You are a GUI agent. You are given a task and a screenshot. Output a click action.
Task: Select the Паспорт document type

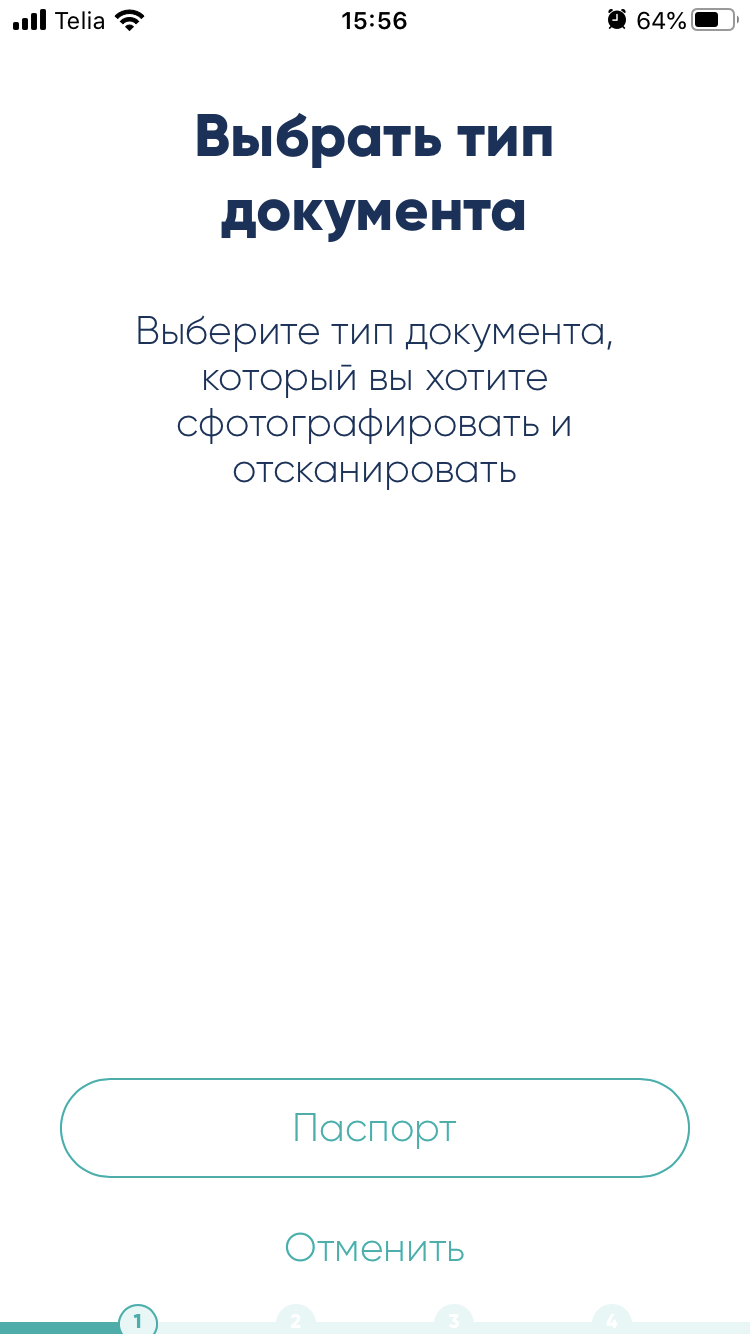[x=375, y=1128]
